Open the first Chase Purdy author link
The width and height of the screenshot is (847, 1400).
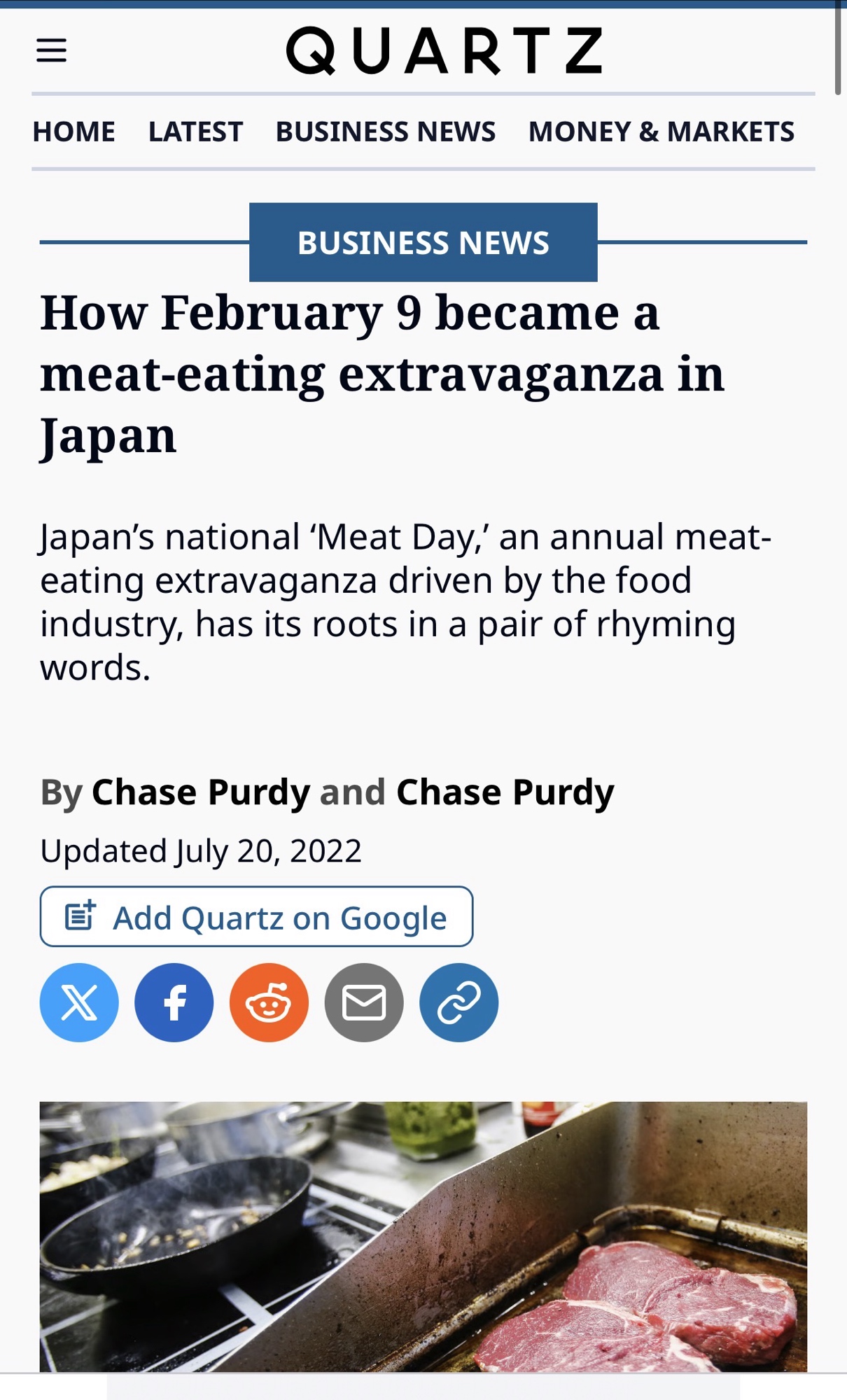coord(201,792)
